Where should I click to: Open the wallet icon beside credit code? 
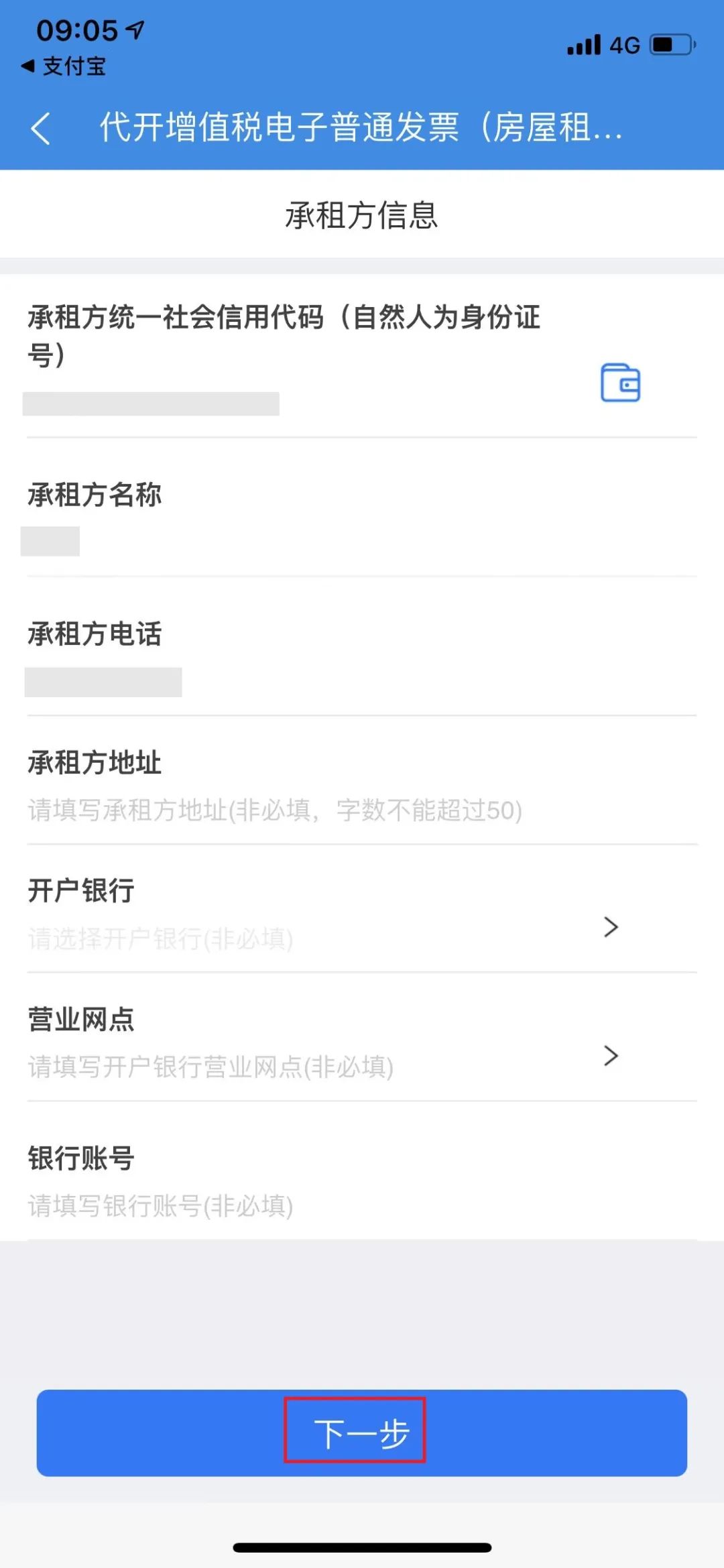tap(620, 383)
